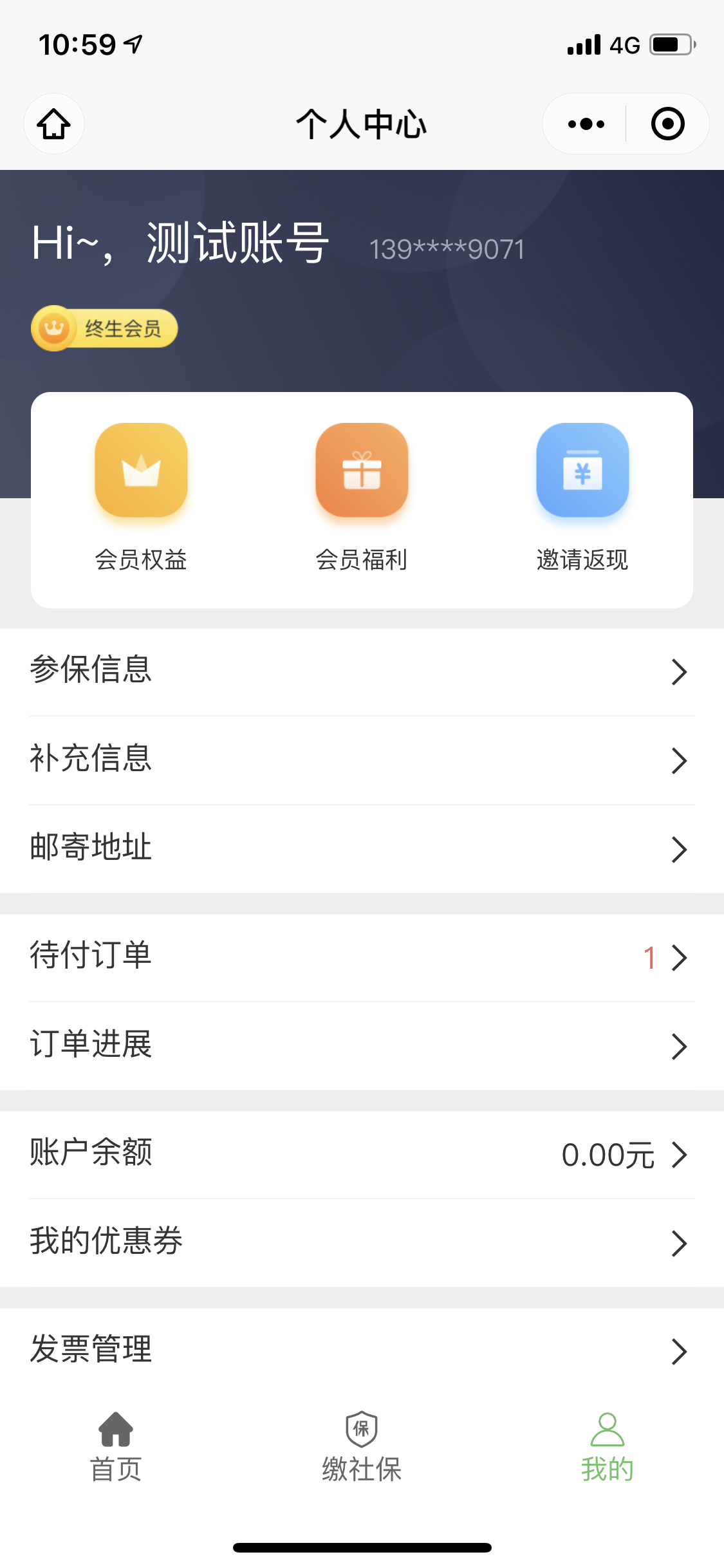Open the 终生会员 membership badge
Image resolution: width=724 pixels, height=1568 pixels.
pos(104,328)
